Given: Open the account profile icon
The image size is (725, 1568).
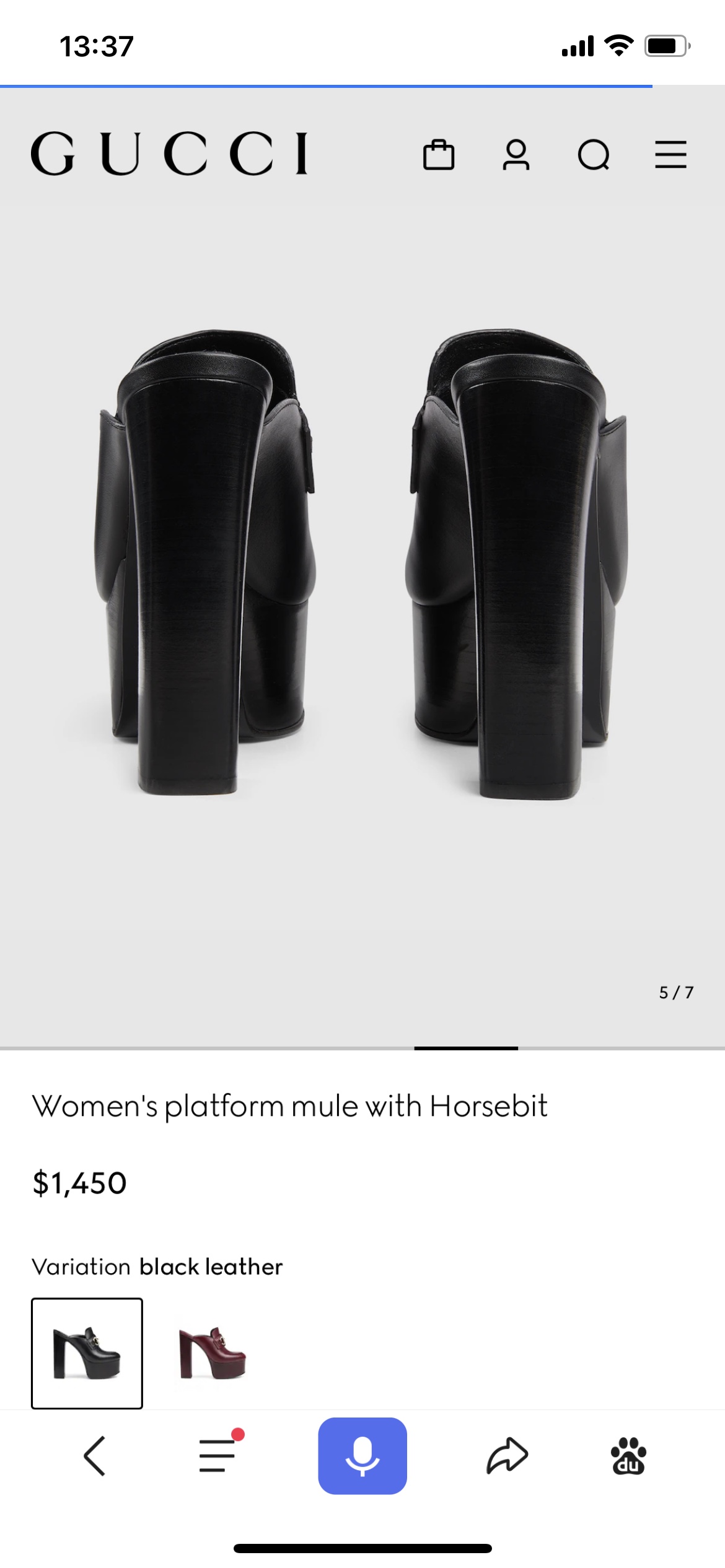Looking at the screenshot, I should coord(516,154).
